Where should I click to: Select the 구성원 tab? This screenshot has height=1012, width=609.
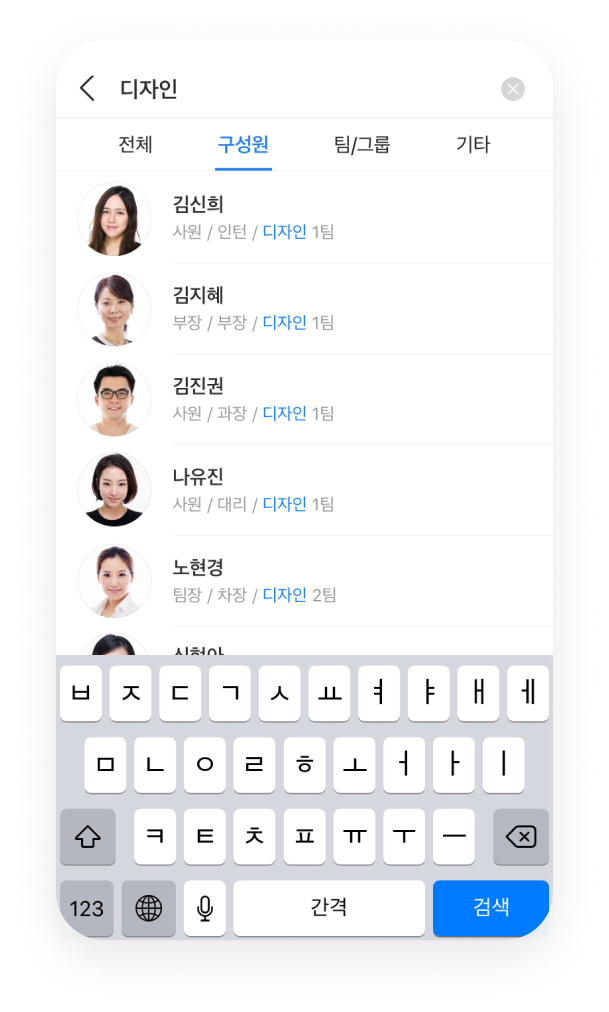tap(243, 144)
